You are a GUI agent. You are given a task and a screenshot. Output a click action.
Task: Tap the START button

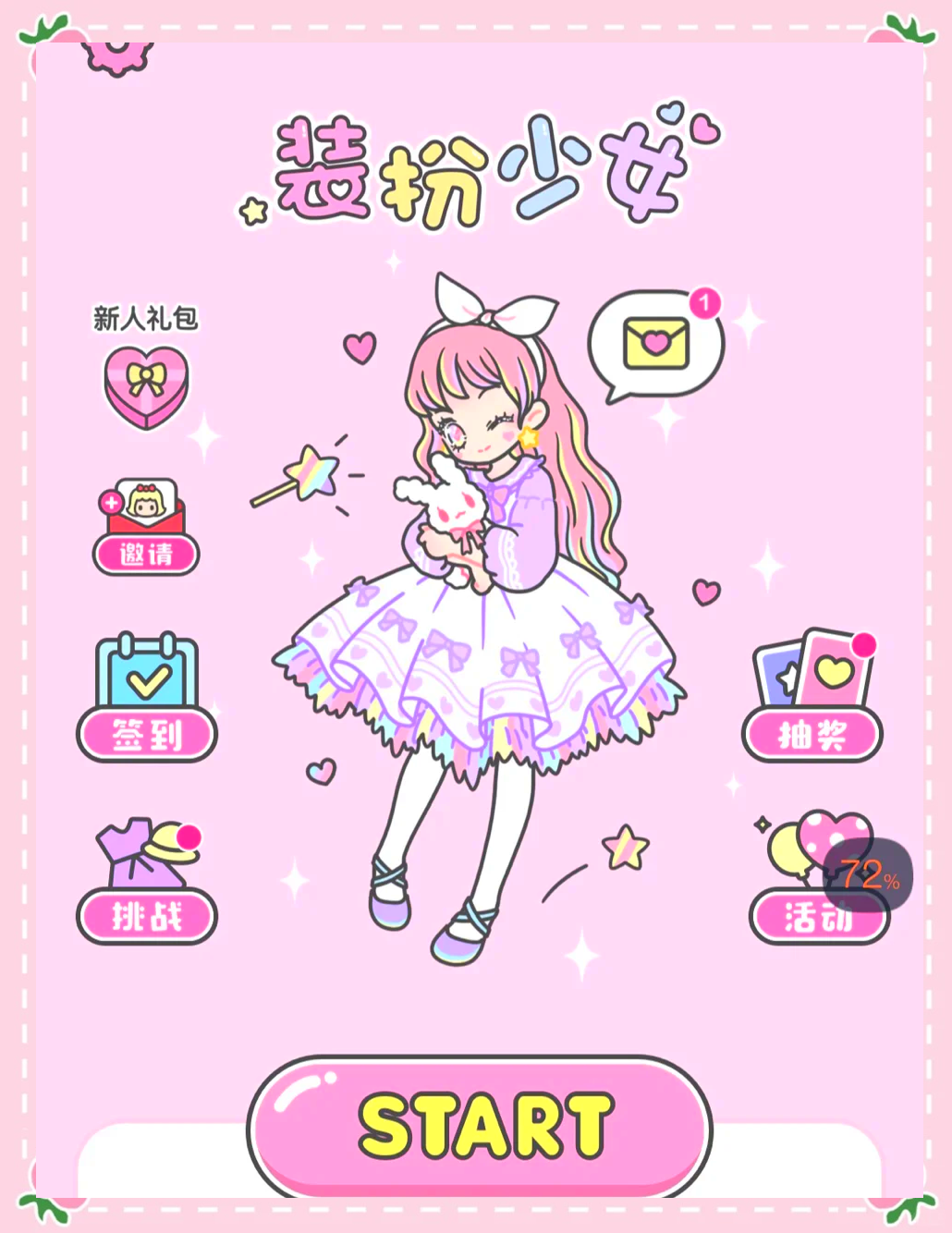pyautogui.click(x=480, y=1127)
